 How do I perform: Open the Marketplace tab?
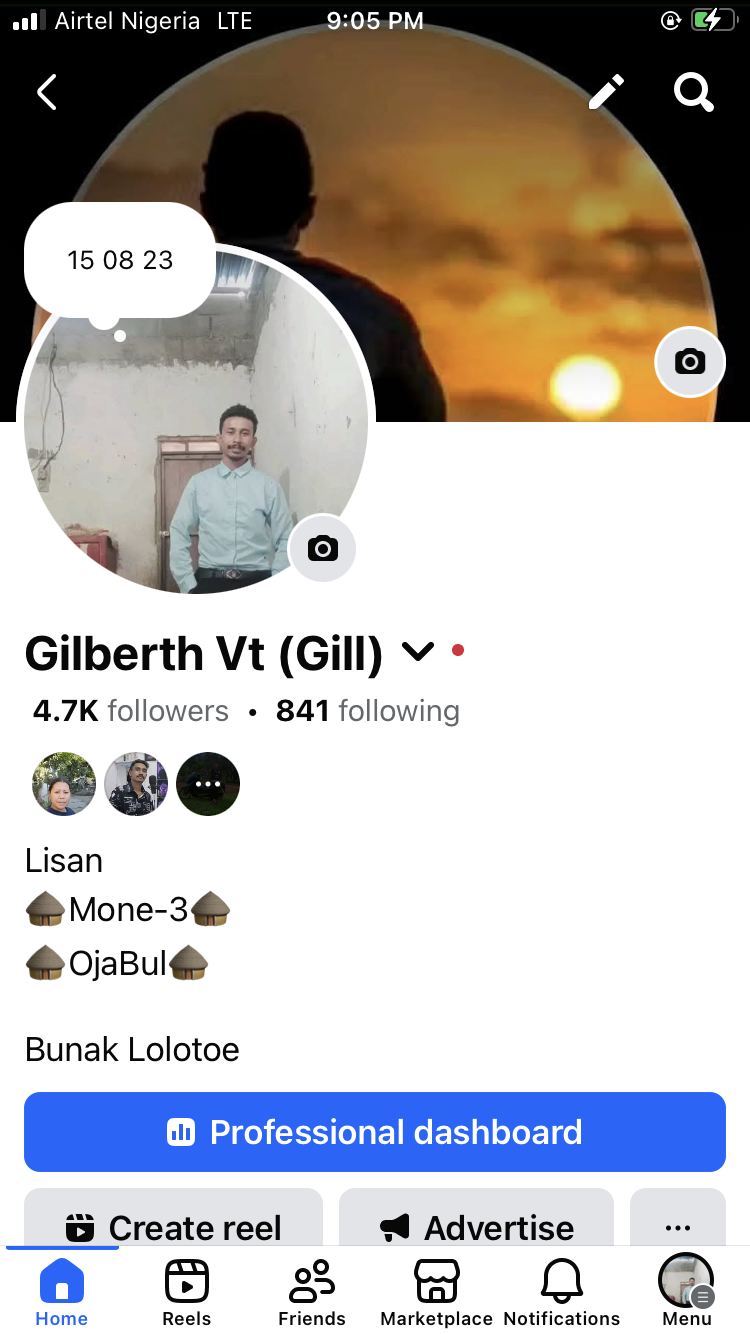point(437,1292)
